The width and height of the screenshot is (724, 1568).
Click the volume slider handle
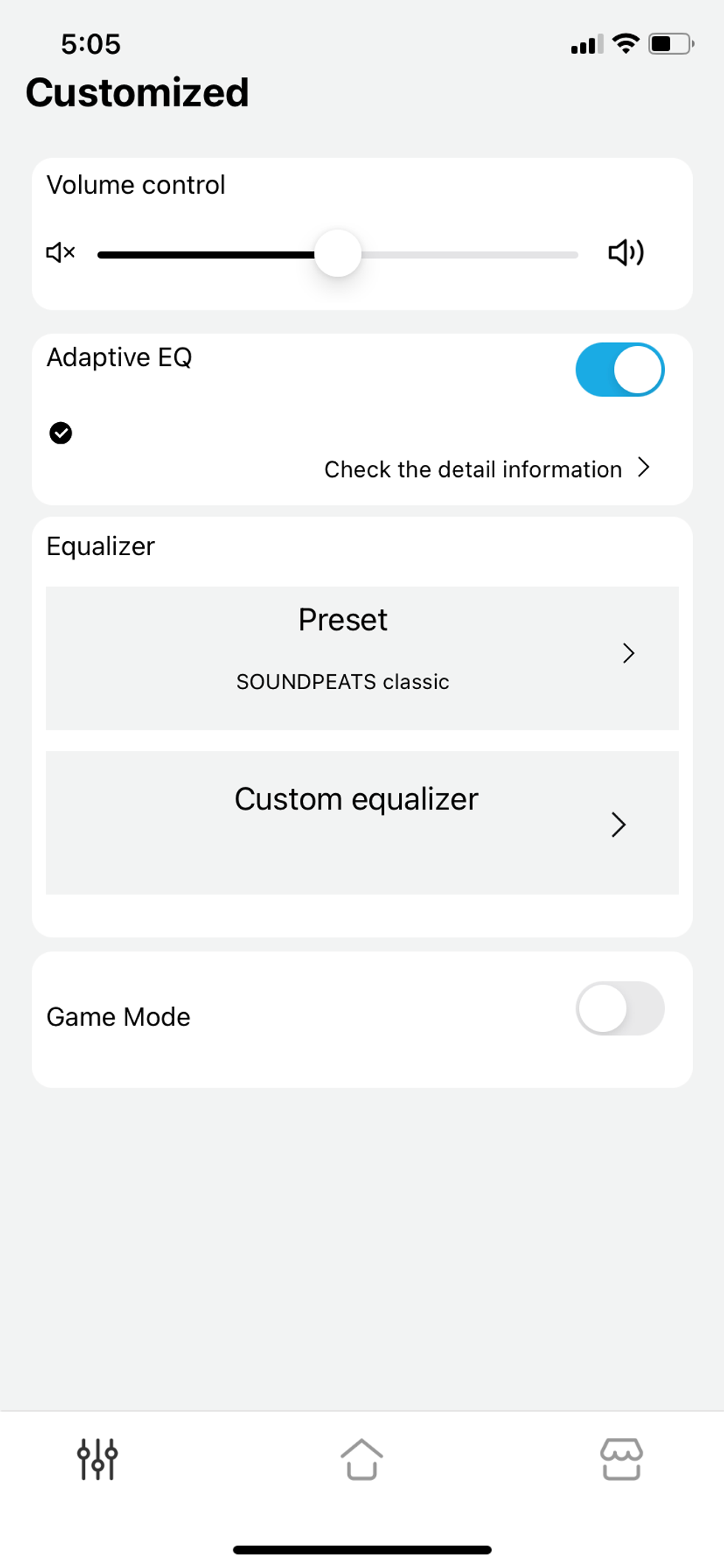pos(338,254)
